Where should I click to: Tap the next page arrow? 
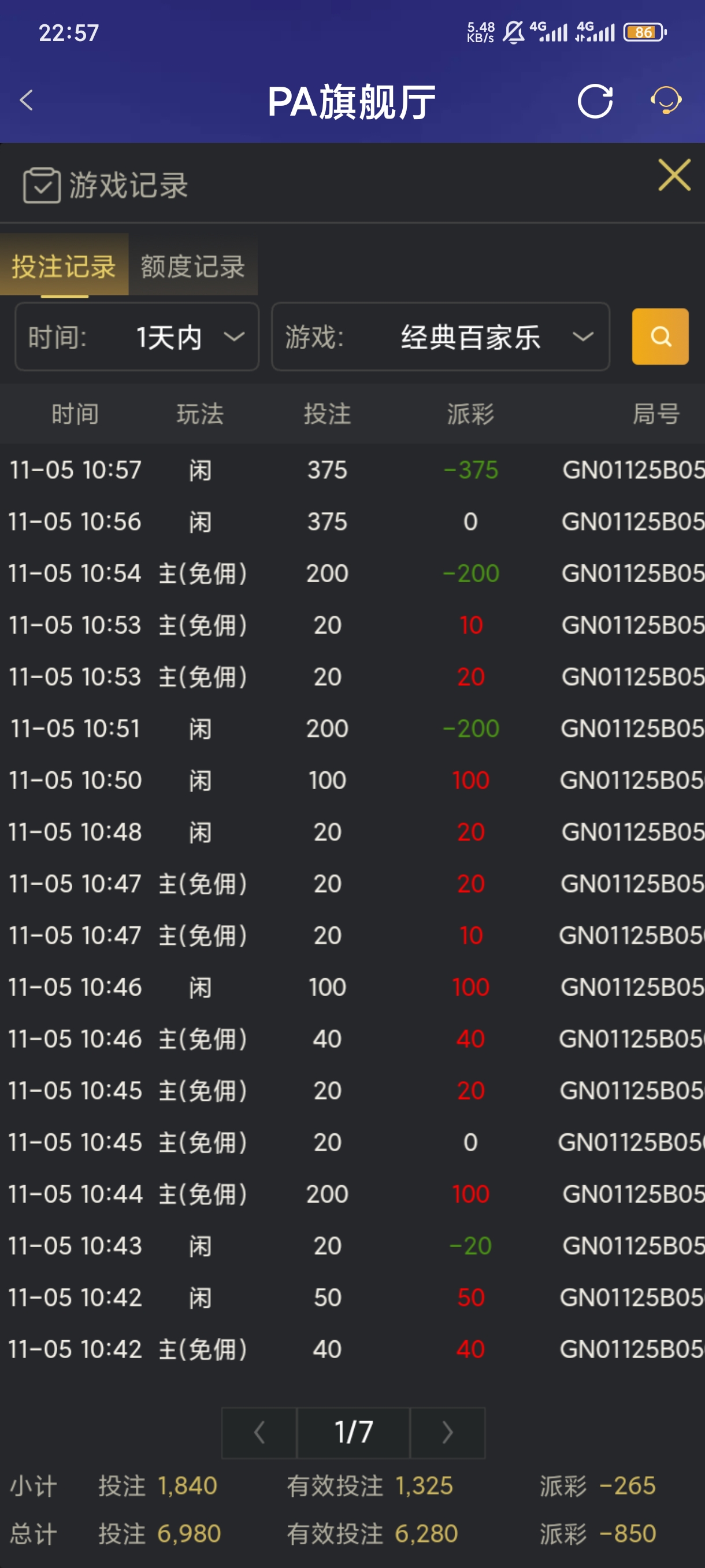(x=448, y=1432)
